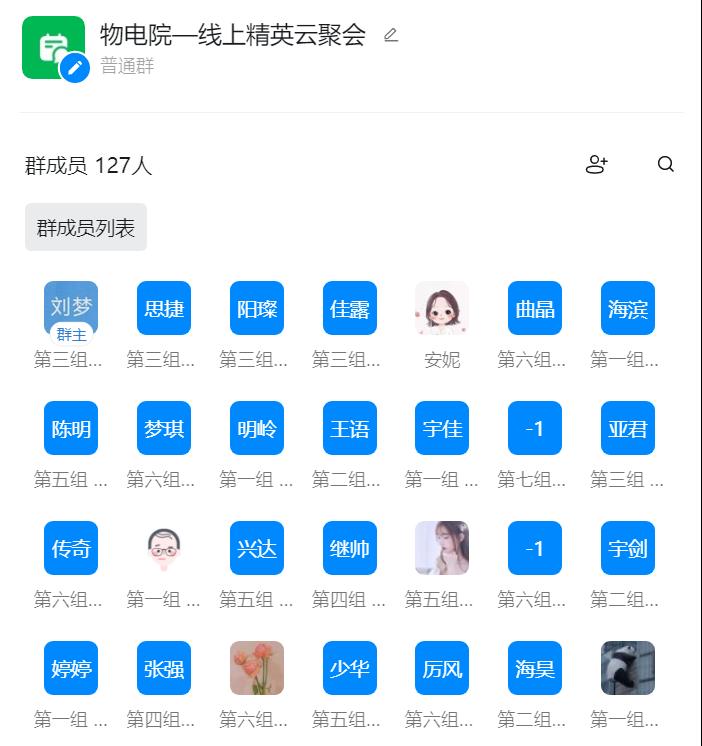The image size is (702, 746).
Task: Select member 佳露
Action: pyautogui.click(x=350, y=308)
